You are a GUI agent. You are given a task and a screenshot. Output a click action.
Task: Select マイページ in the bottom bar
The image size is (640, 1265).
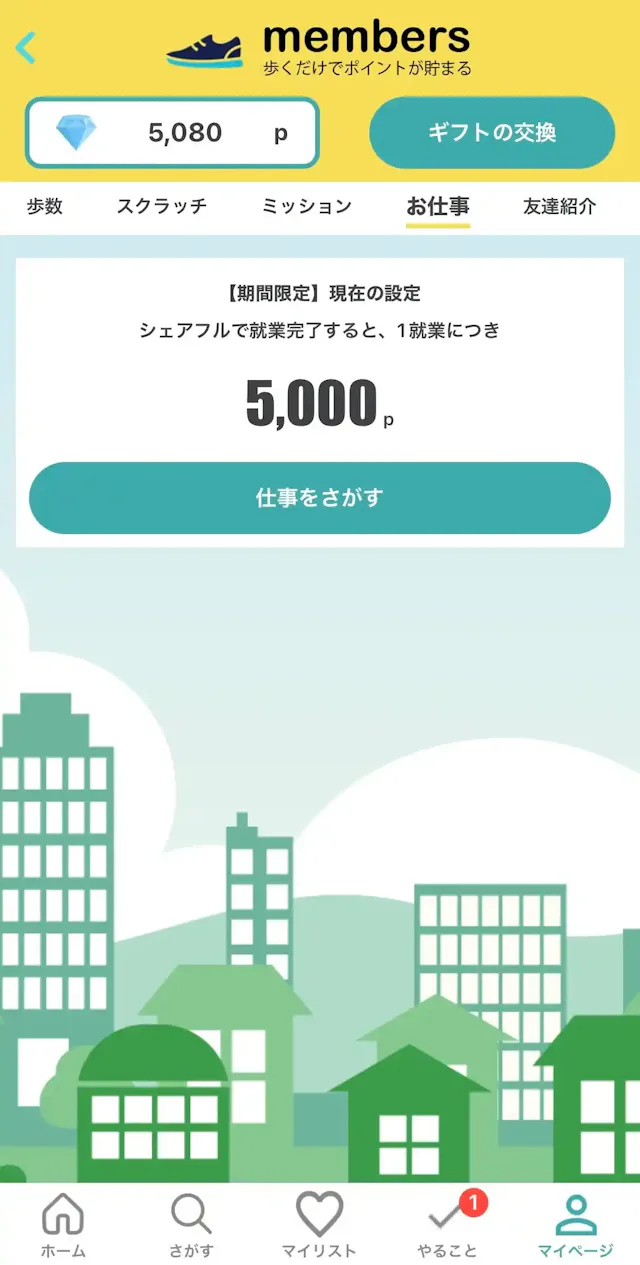575,1225
